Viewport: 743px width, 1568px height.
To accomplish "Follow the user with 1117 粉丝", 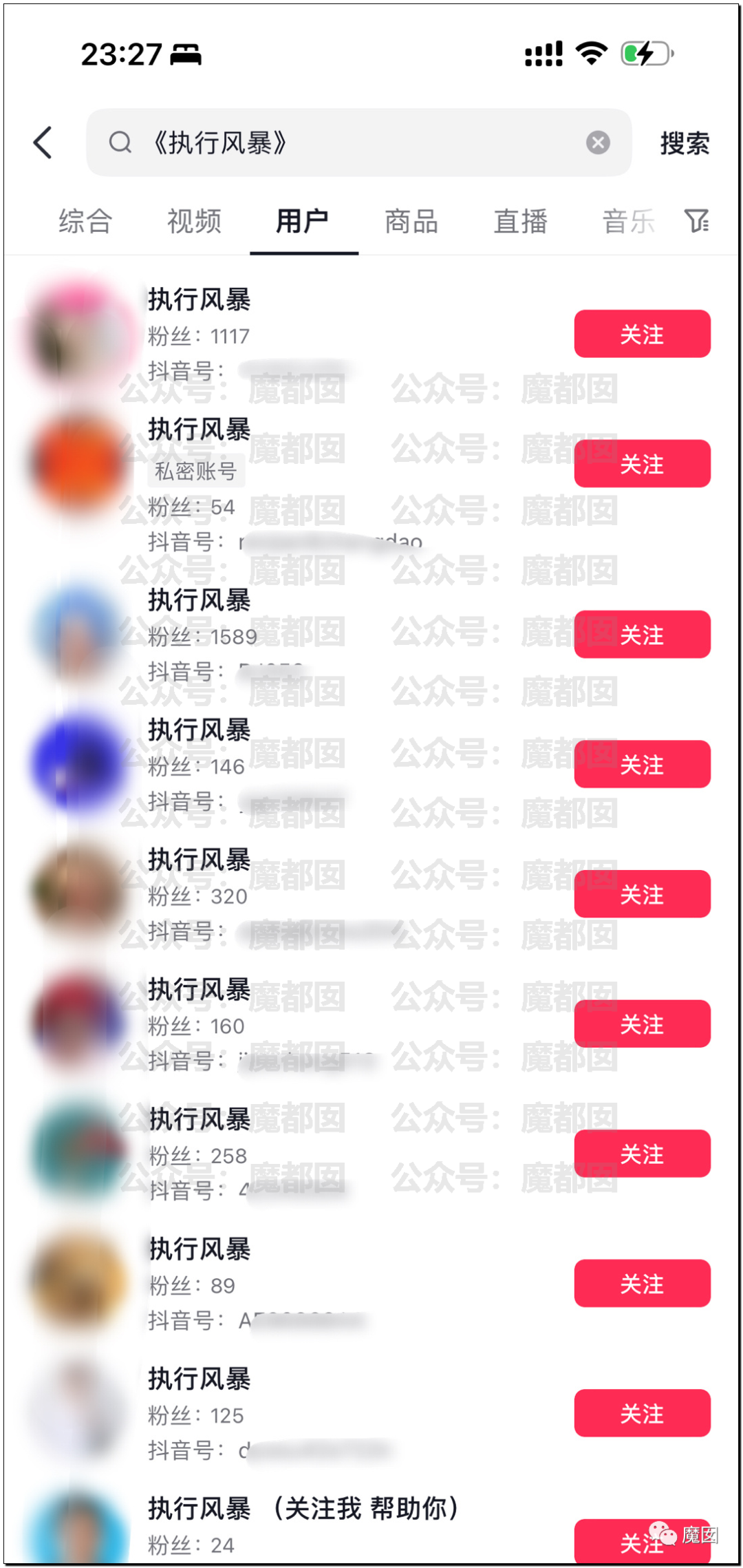I will coord(642,334).
